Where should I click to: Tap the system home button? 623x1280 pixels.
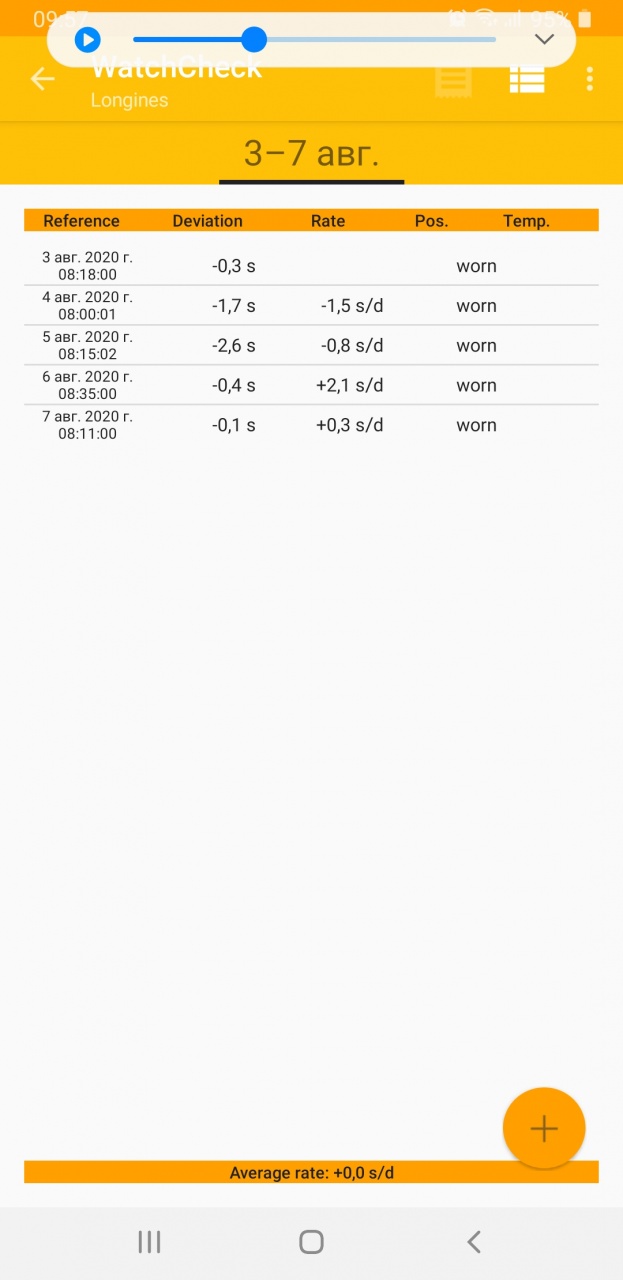[x=311, y=1242]
